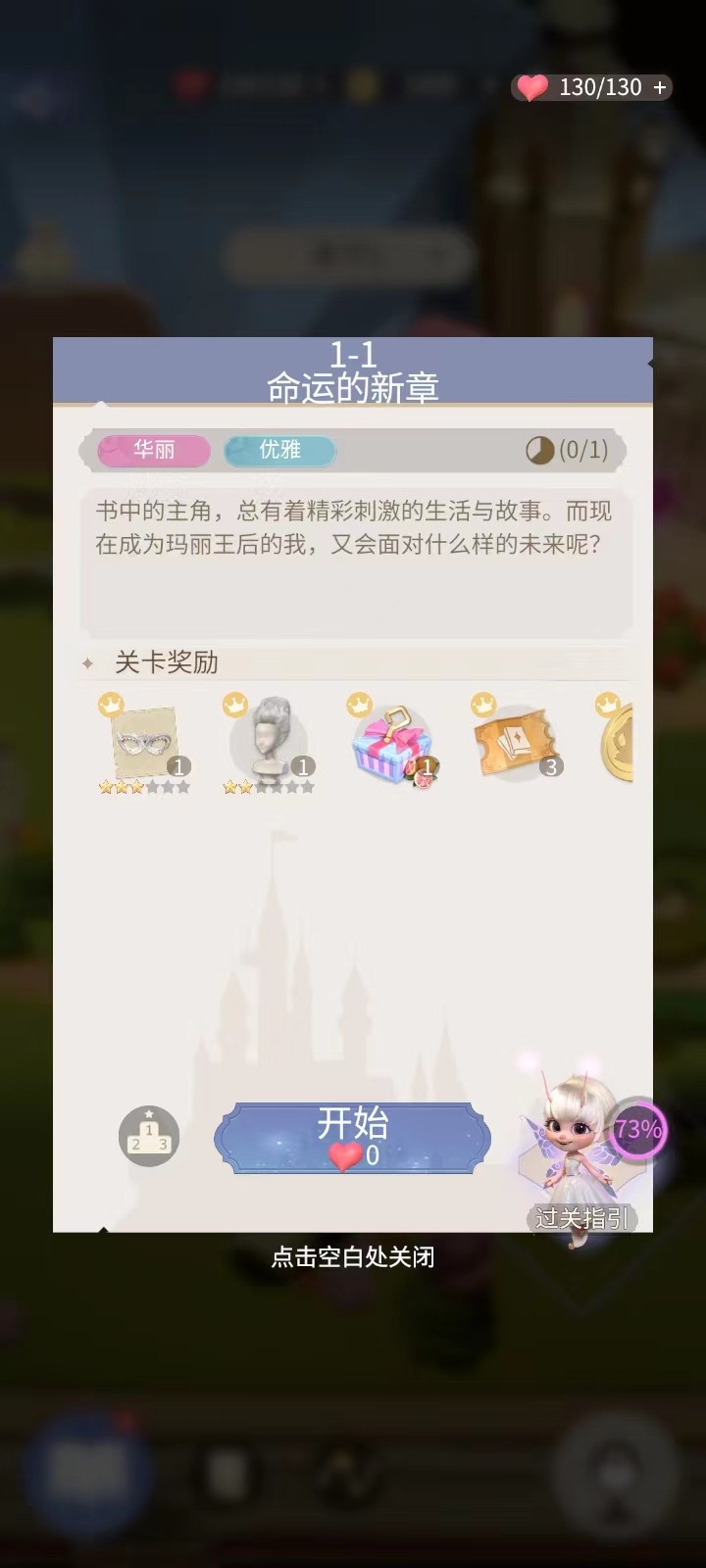This screenshot has width=706, height=1568.
Task: Tap the 华丽 style tag
Action: pyautogui.click(x=154, y=450)
